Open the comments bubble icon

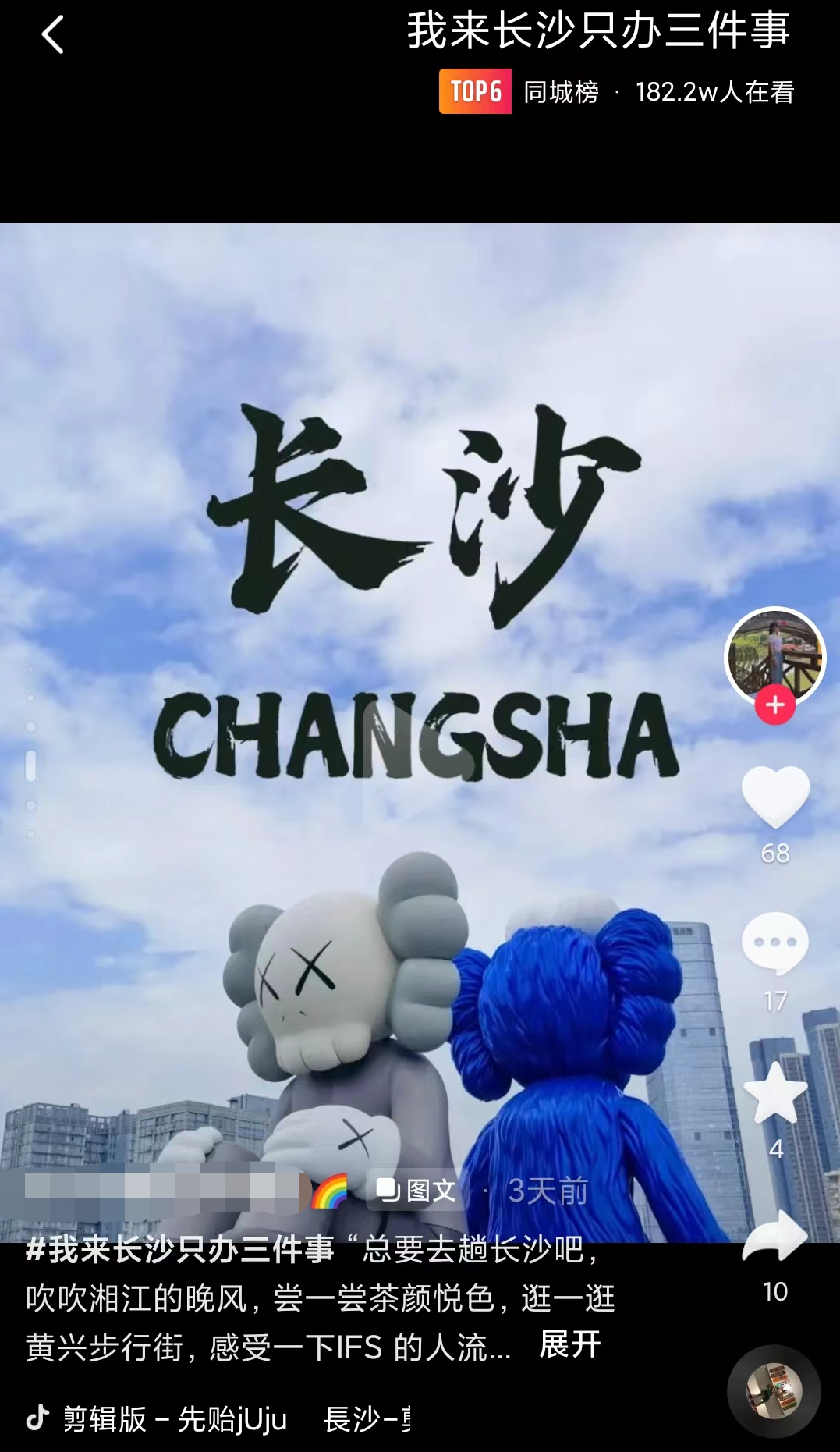pyautogui.click(x=774, y=943)
